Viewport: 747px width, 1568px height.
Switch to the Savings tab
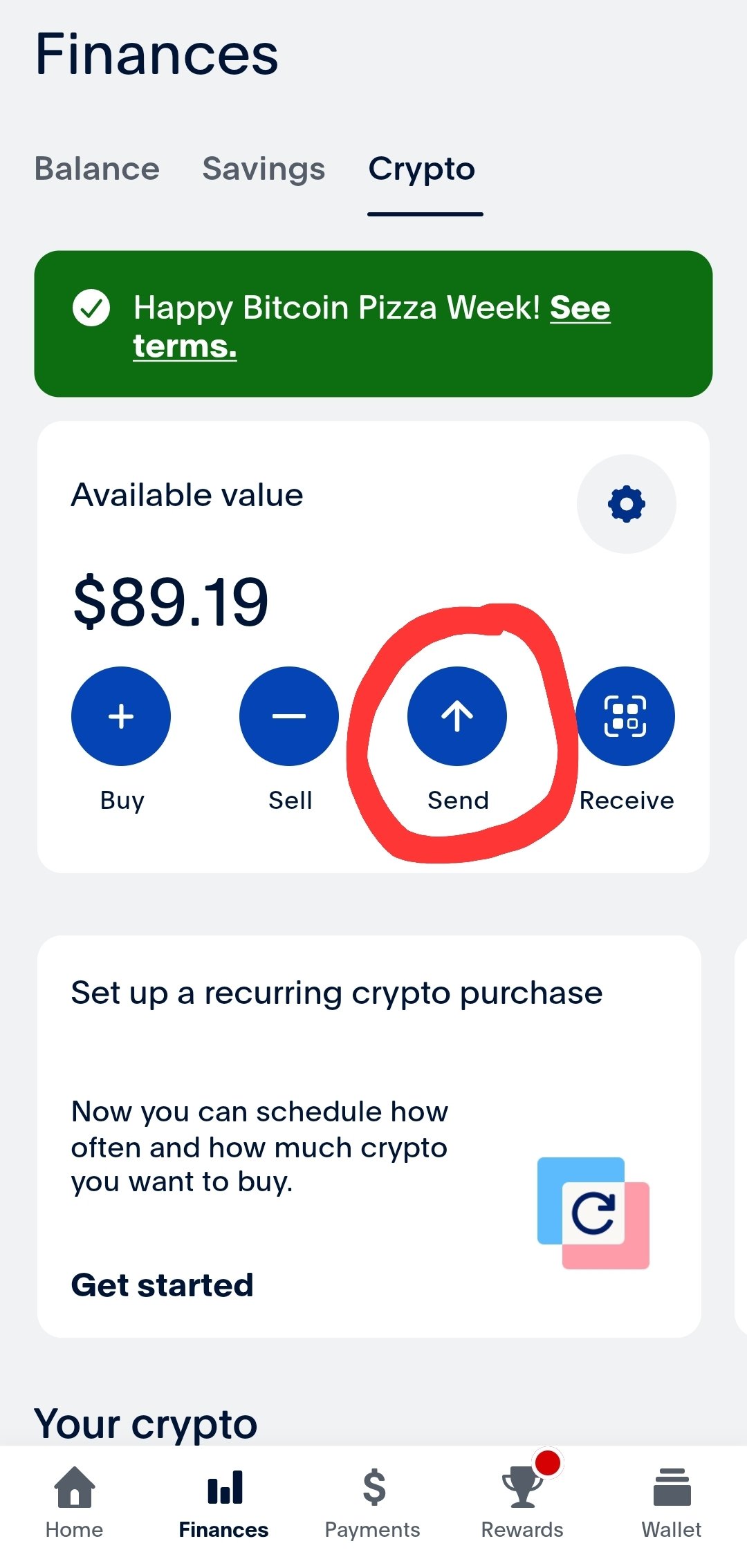[x=264, y=169]
